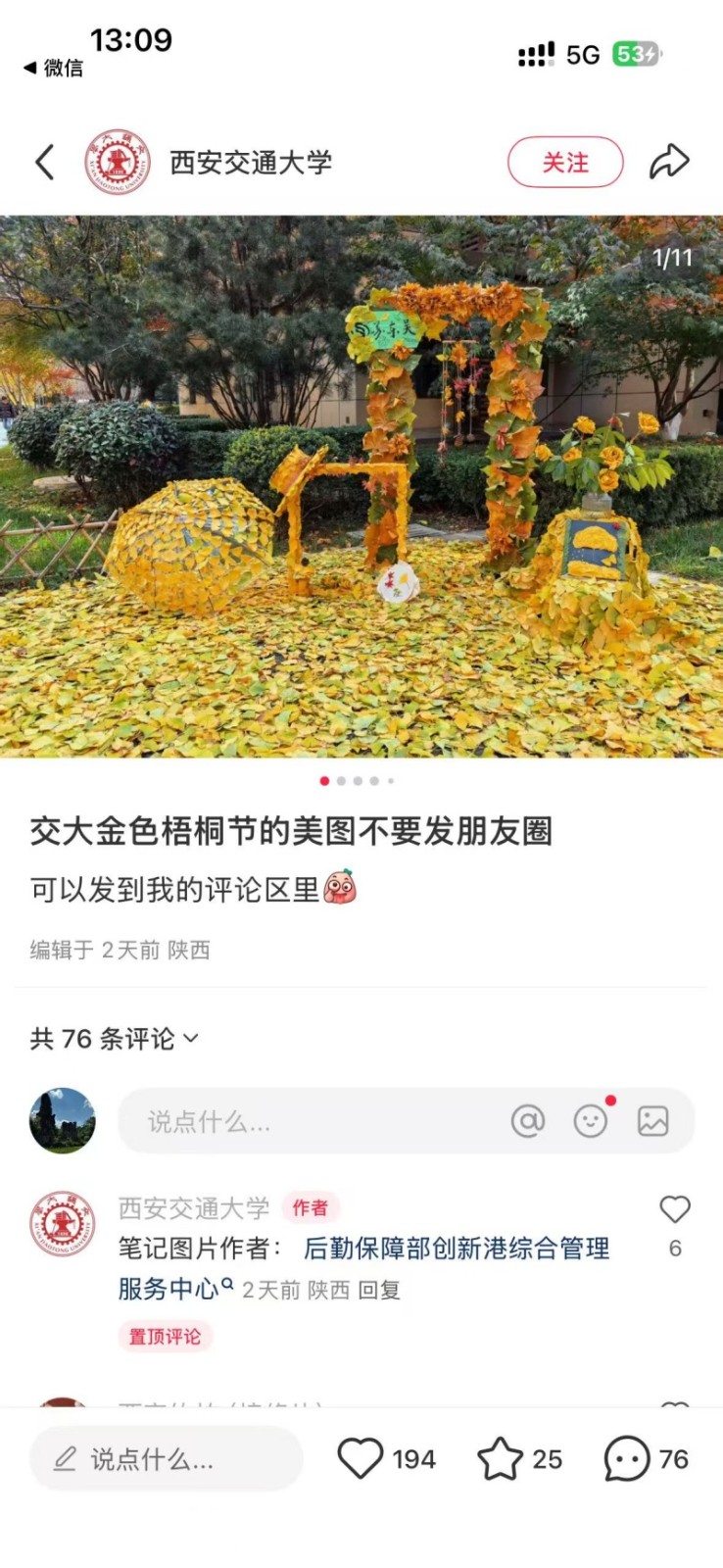
Task: Like the post with the heart icon
Action: coord(361,1458)
